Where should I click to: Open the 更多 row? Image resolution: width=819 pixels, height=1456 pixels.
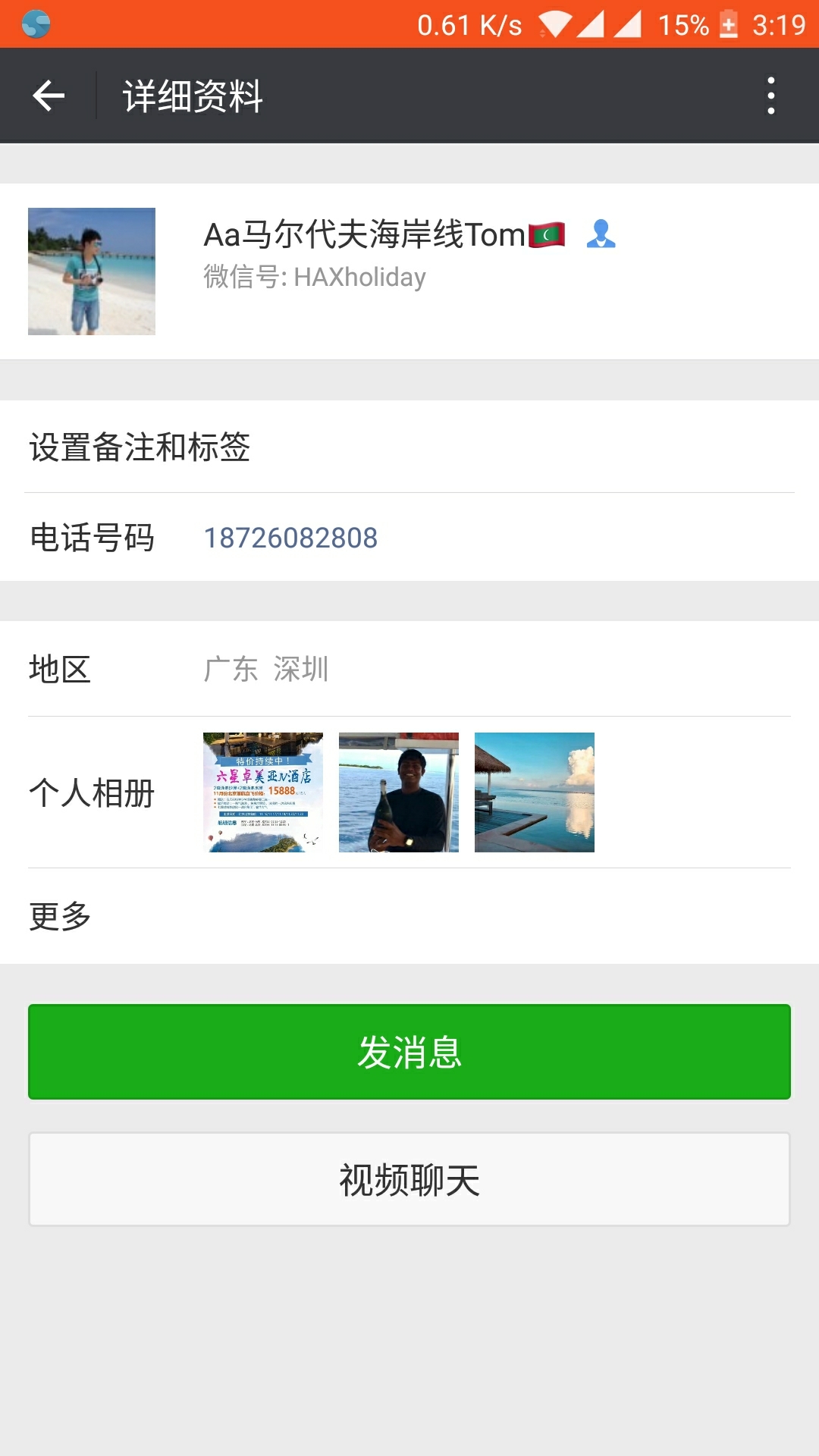(x=409, y=916)
